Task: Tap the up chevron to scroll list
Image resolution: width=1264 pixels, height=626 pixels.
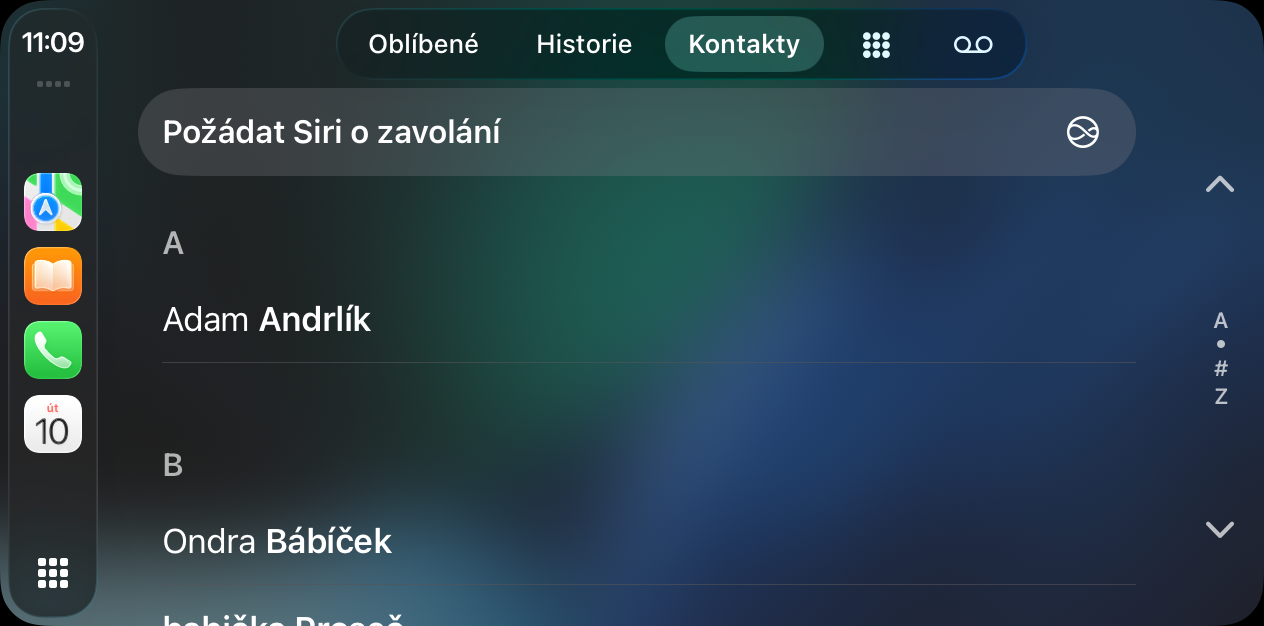Action: coord(1220,184)
